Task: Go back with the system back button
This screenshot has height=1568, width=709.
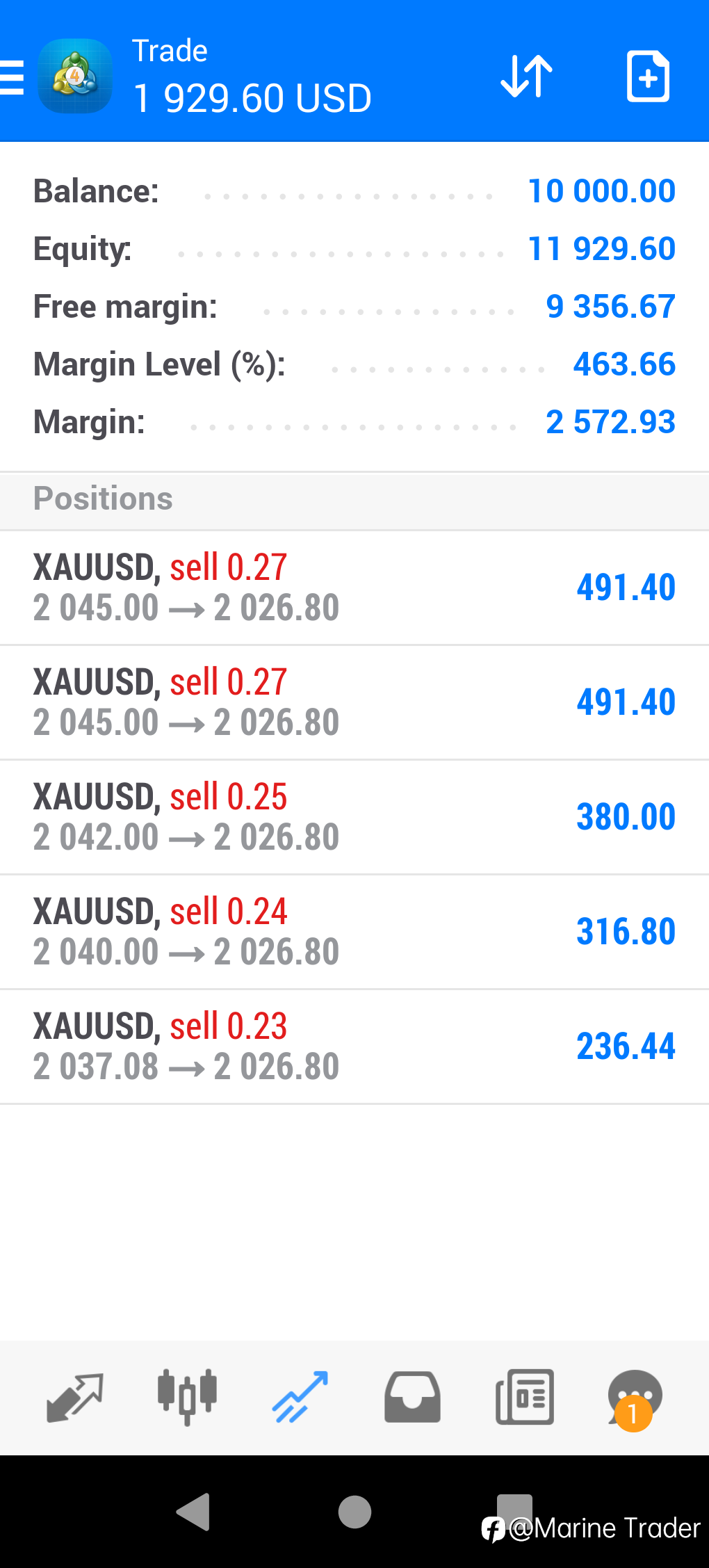Action: pyautogui.click(x=193, y=1512)
